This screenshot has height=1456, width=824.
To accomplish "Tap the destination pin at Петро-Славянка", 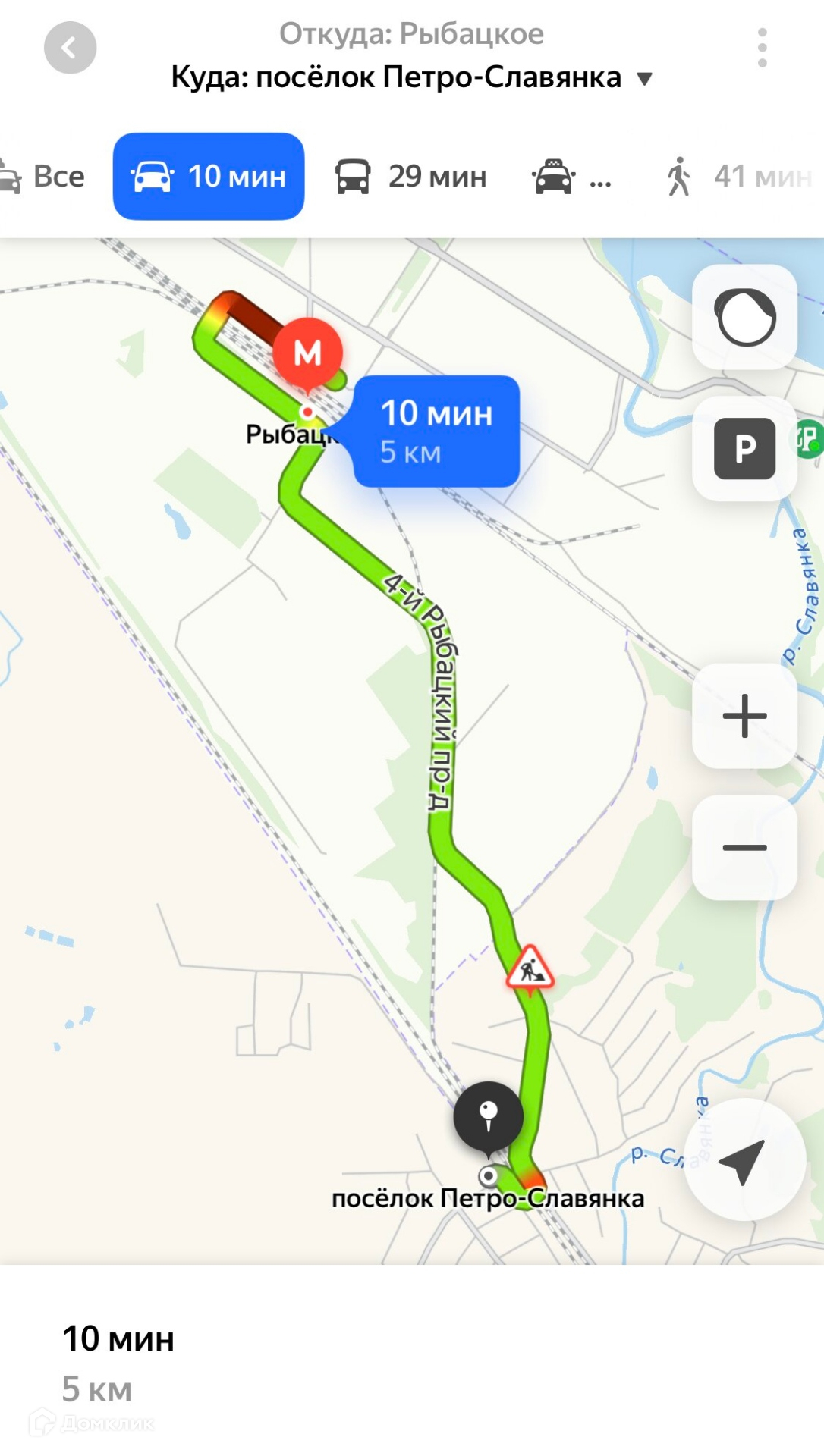I will click(489, 1116).
